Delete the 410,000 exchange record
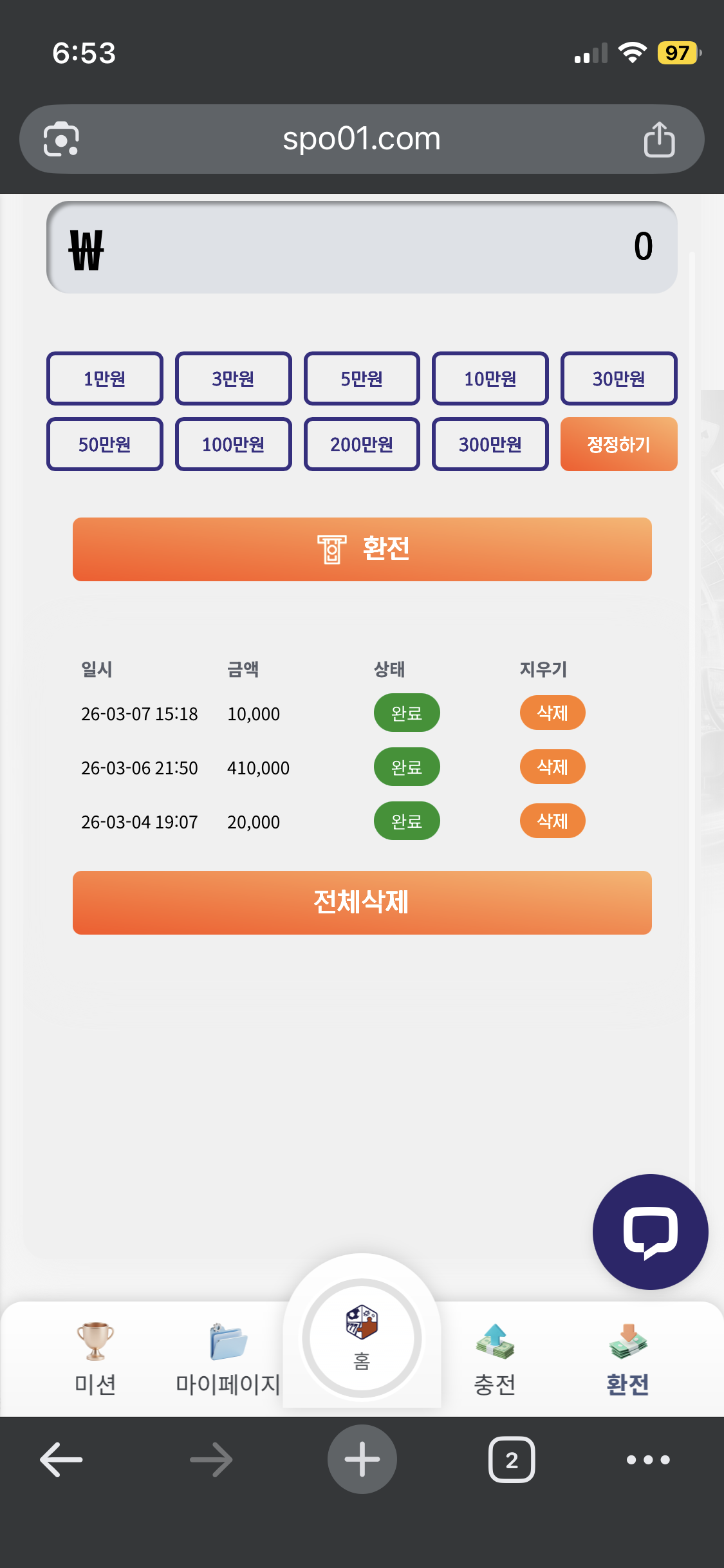The image size is (724, 1568). (x=552, y=767)
